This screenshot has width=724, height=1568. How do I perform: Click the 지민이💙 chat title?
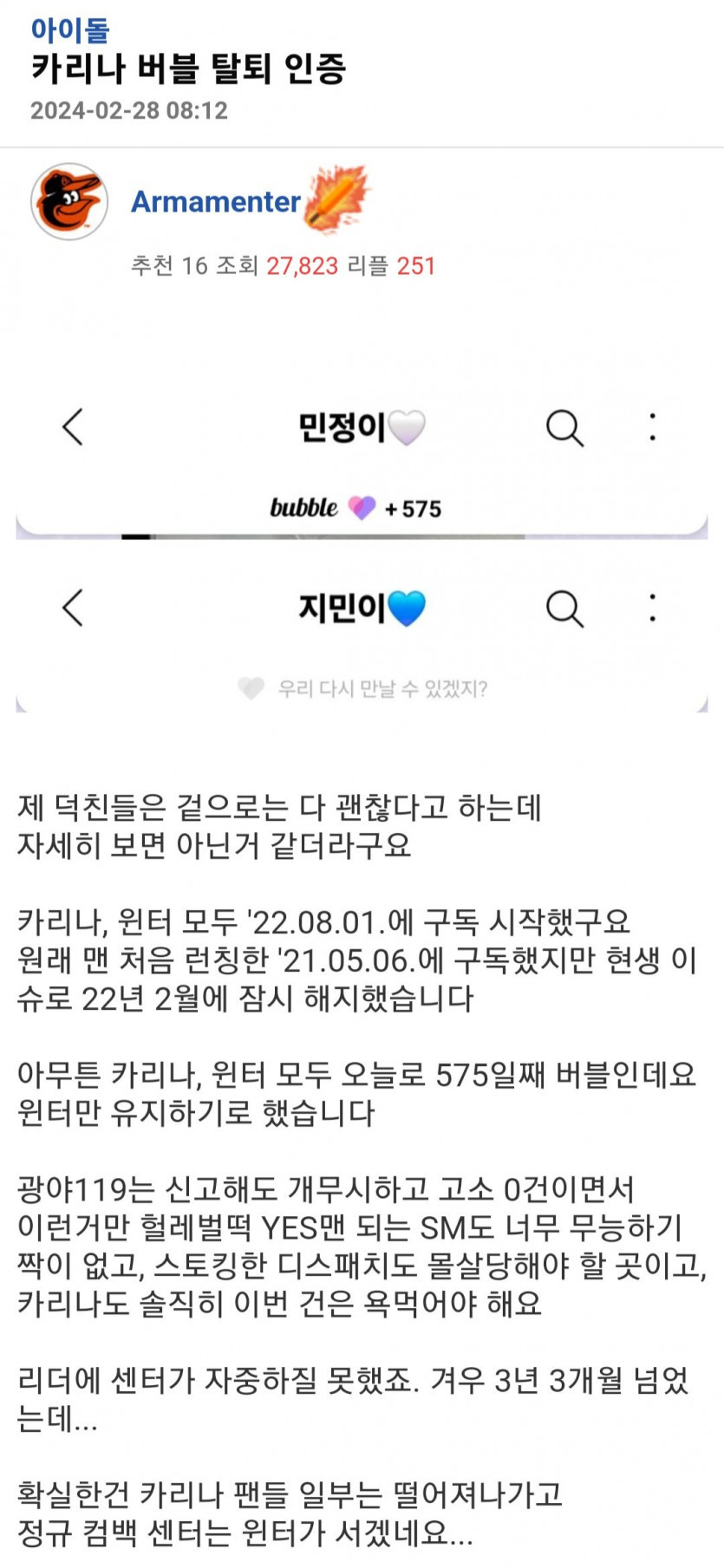coord(364,608)
